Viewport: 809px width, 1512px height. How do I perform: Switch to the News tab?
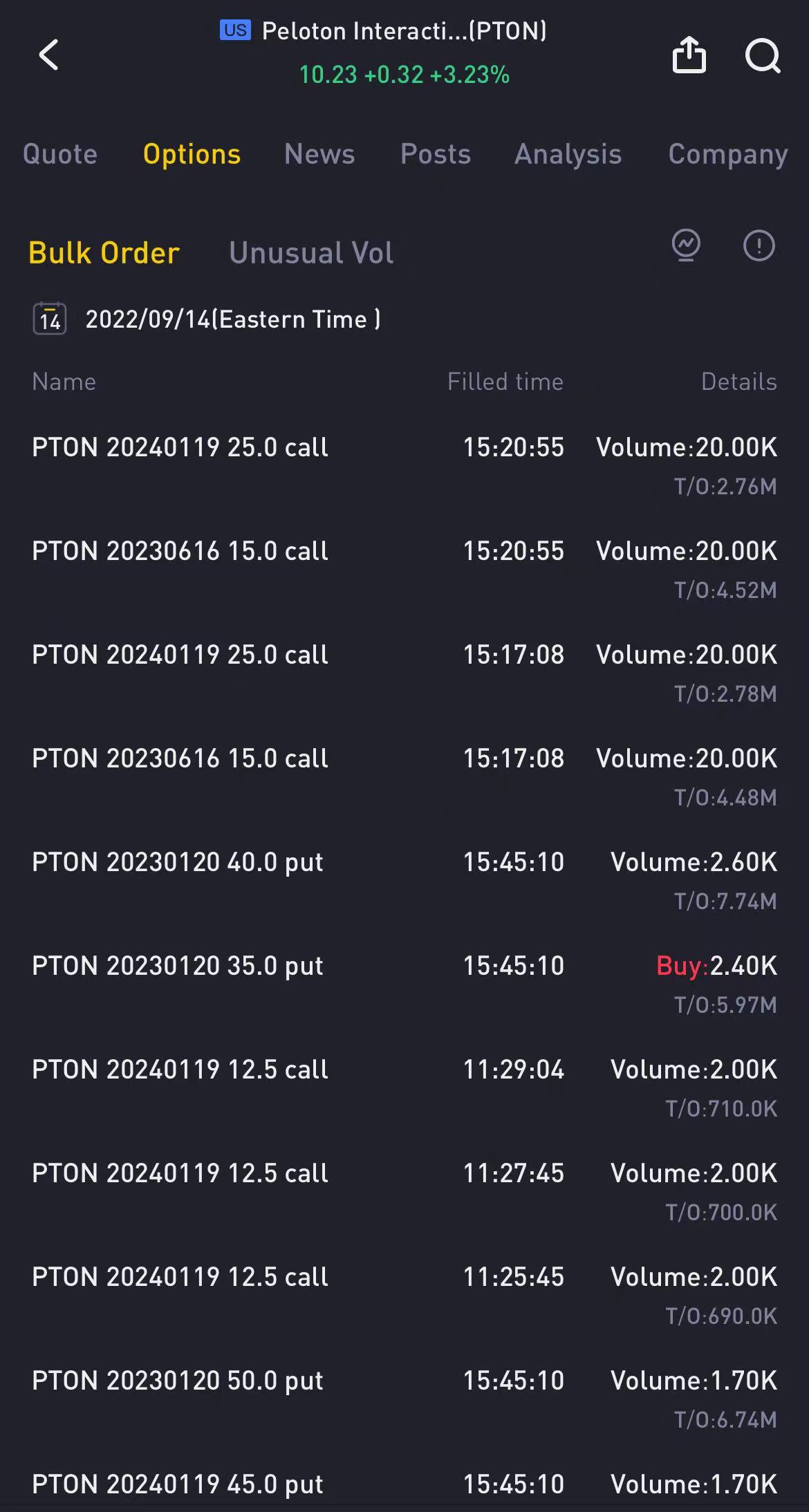319,153
